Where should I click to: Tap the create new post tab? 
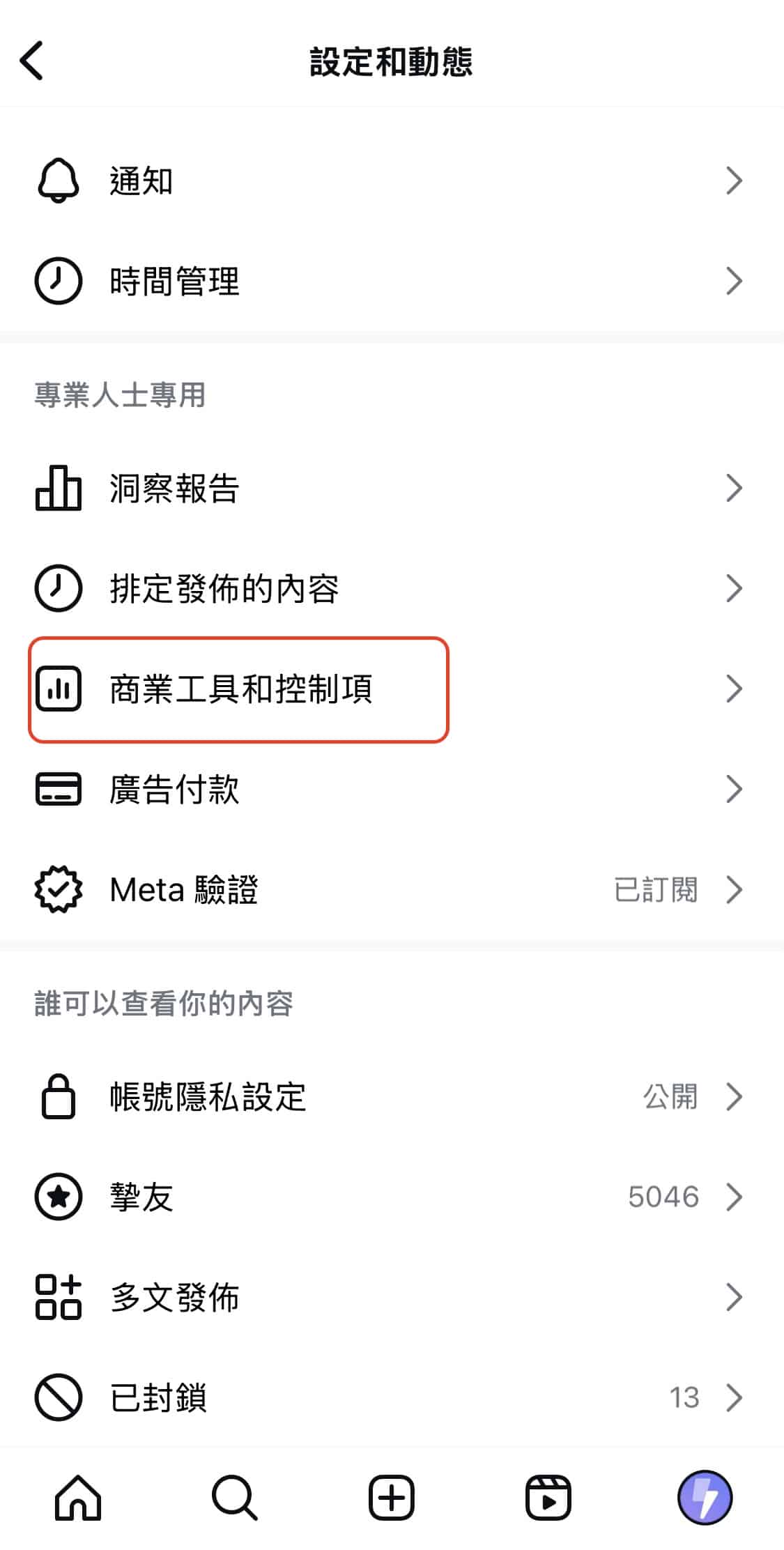tap(392, 1497)
